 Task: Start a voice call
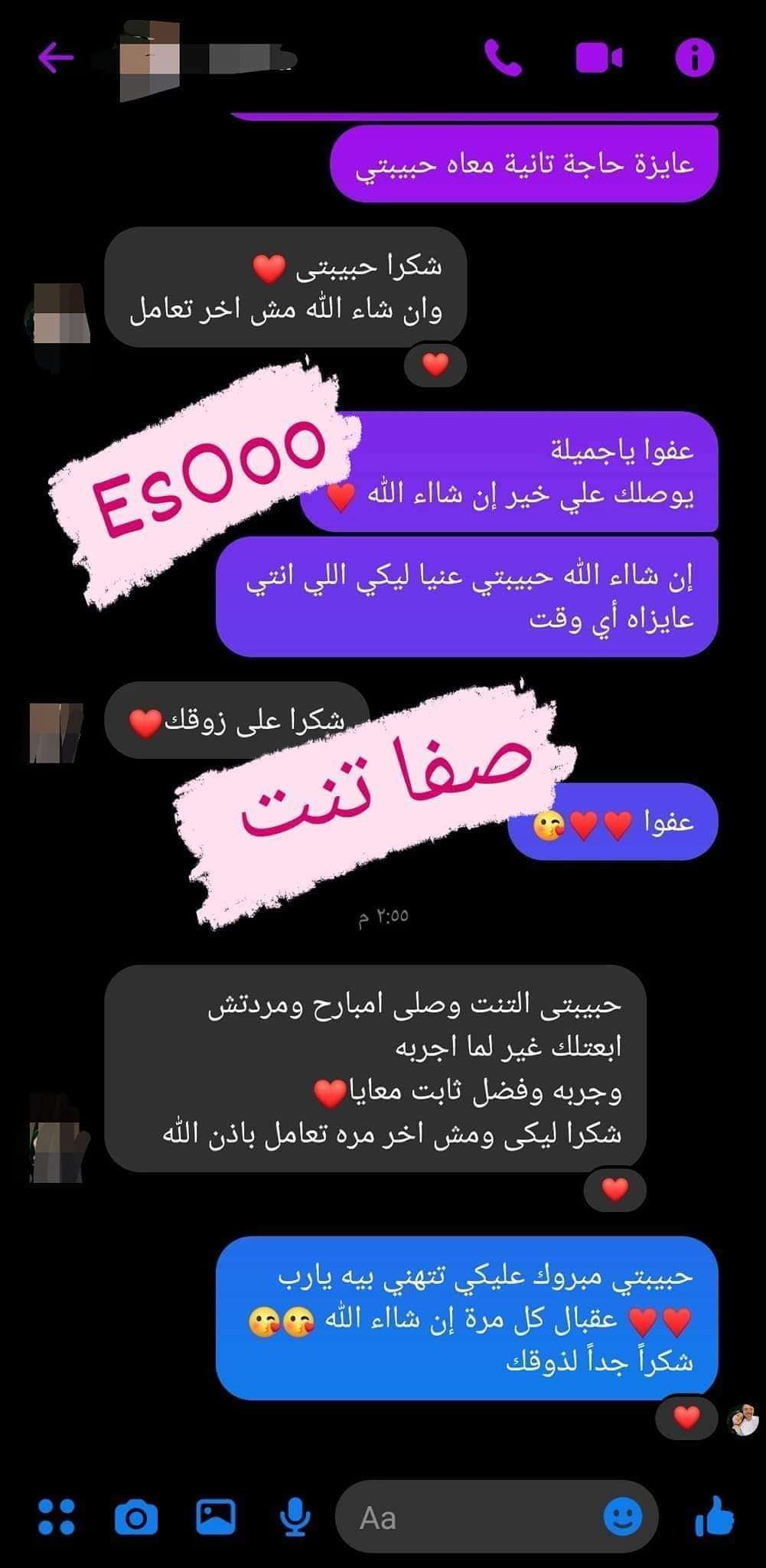tap(503, 57)
